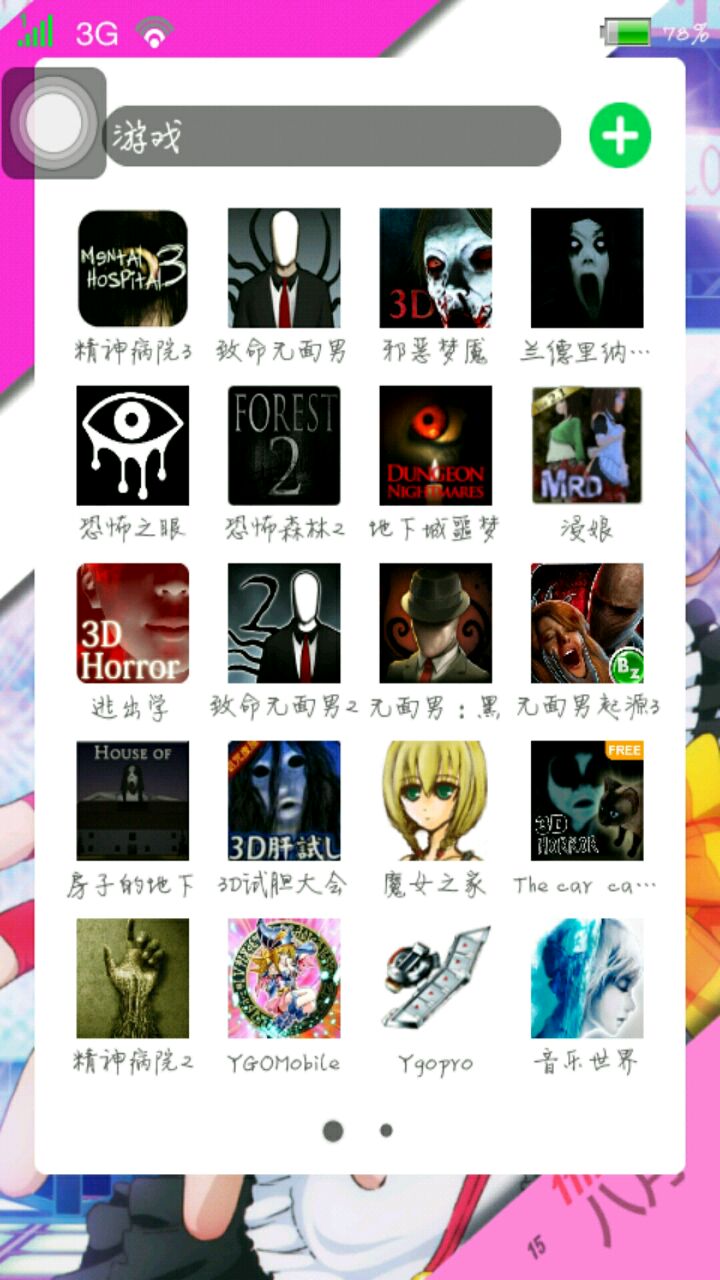Launch 致命无面男 app

click(284, 268)
